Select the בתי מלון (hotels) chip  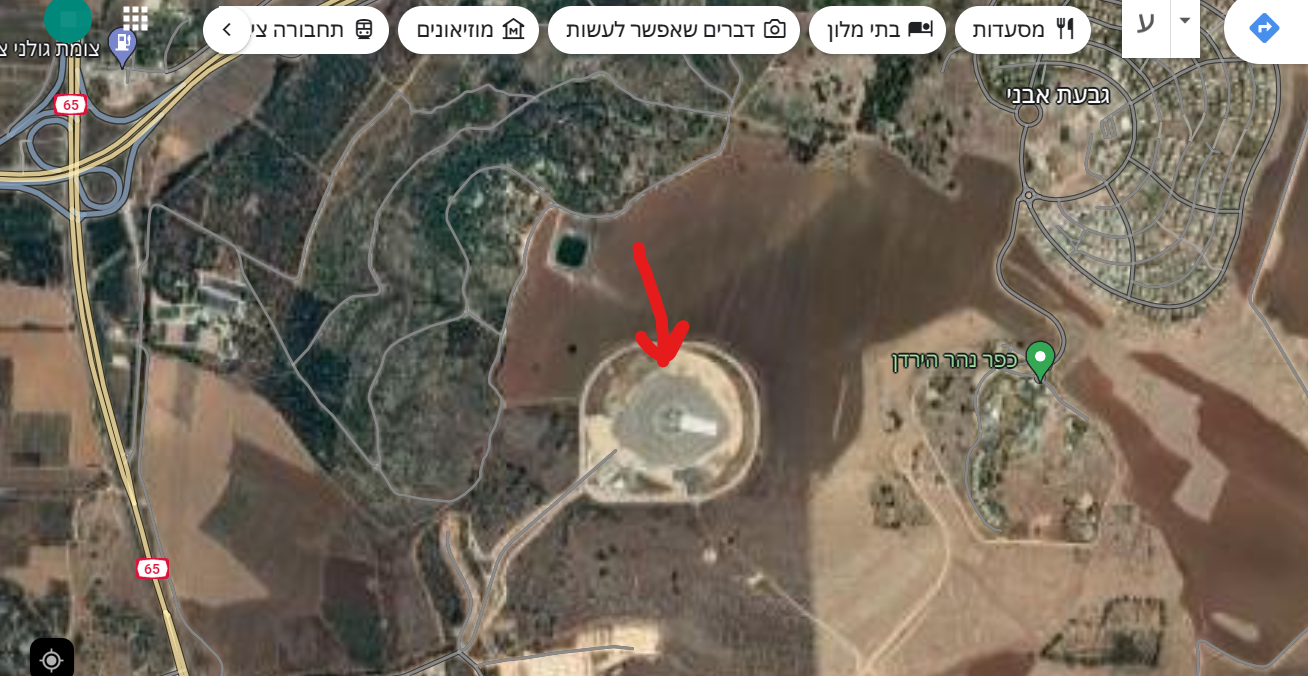tap(877, 30)
